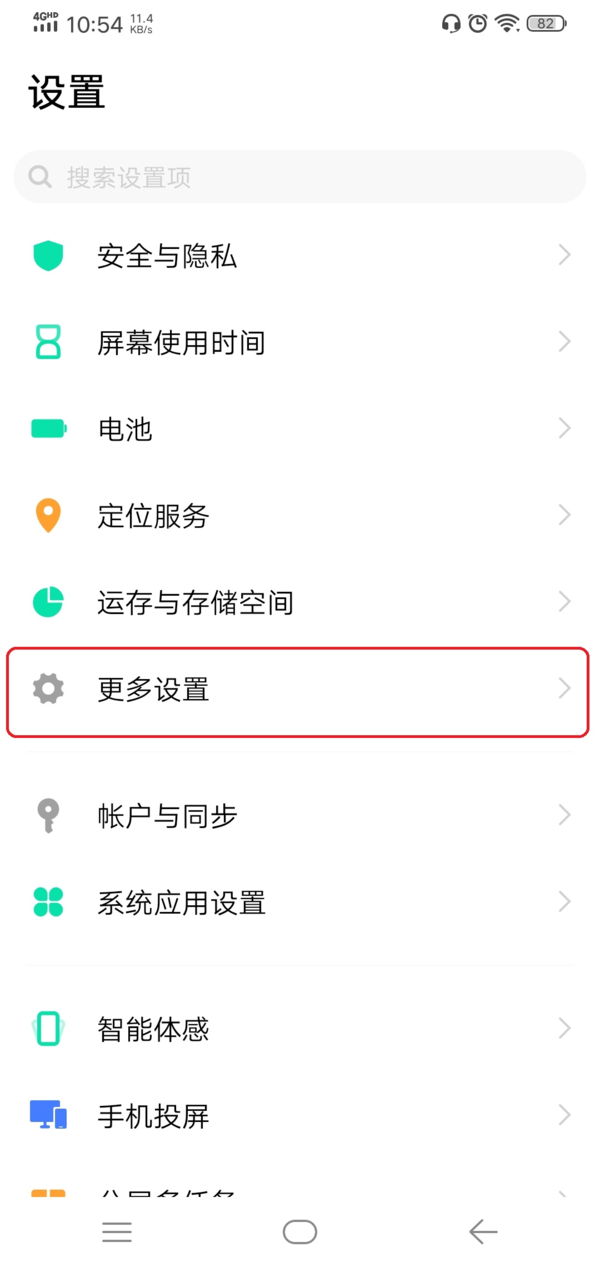Viewport: 600px width, 1267px height.
Task: Open 更多设置
Action: pos(300,690)
